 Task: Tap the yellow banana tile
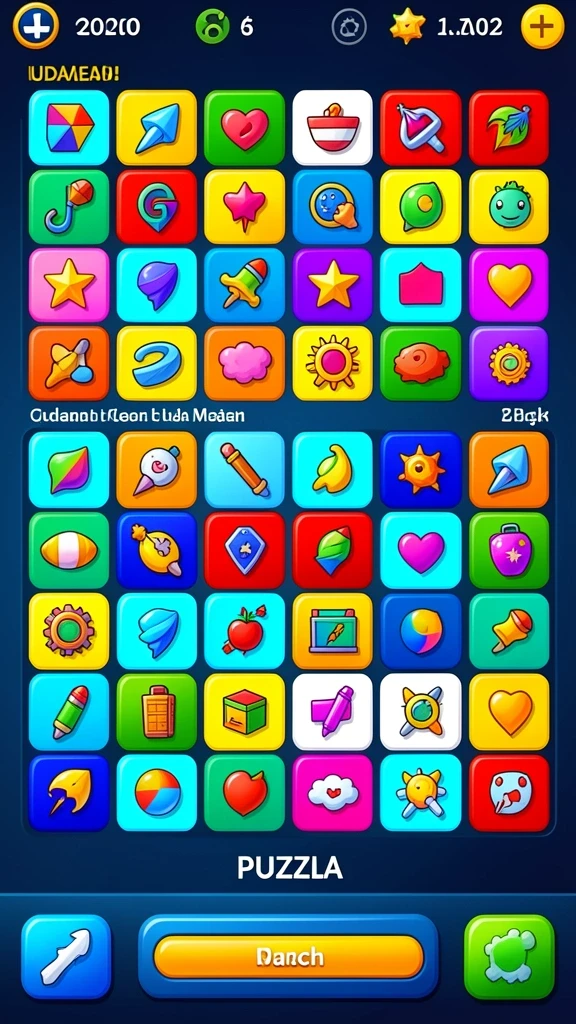pyautogui.click(x=332, y=470)
